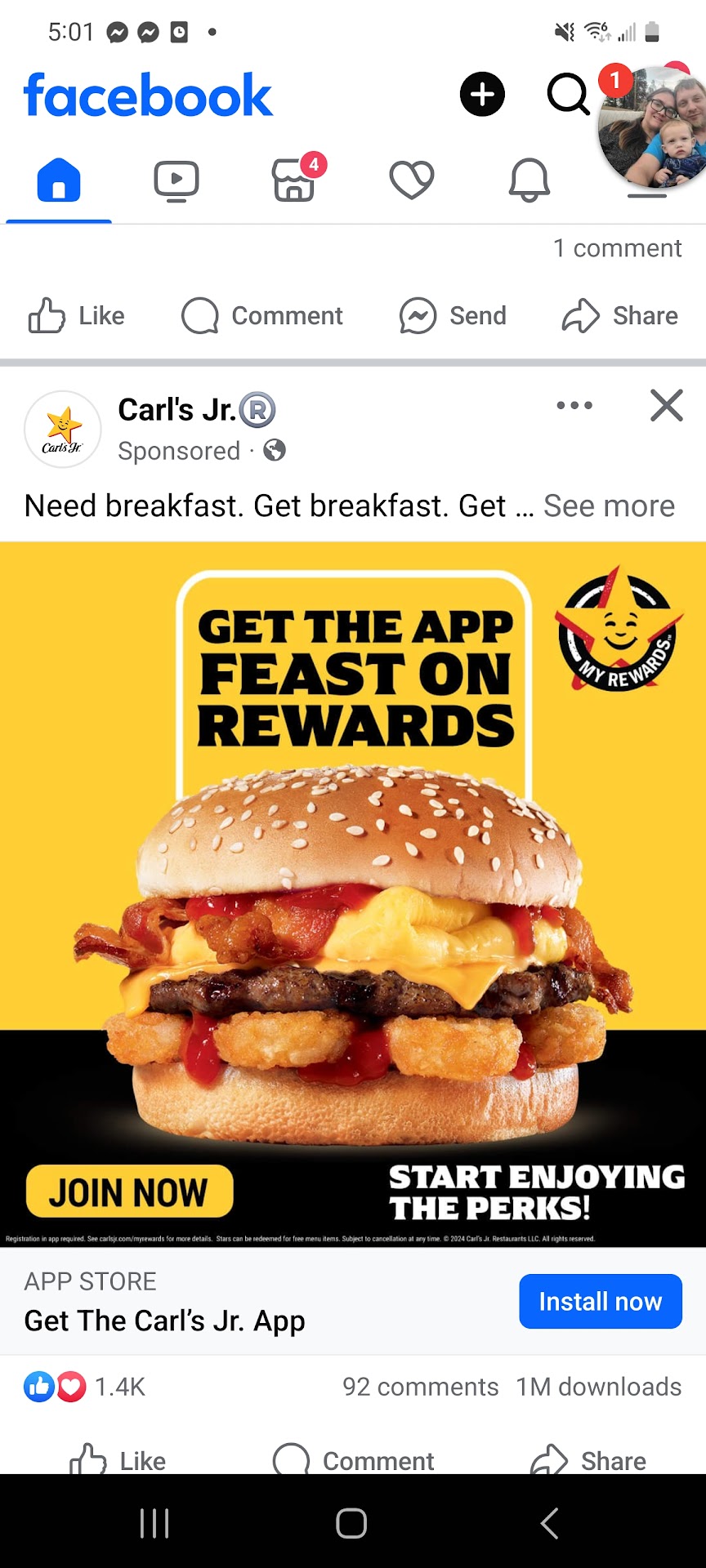706x1568 pixels.
Task: Go back using the system back button
Action: pos(550,1523)
